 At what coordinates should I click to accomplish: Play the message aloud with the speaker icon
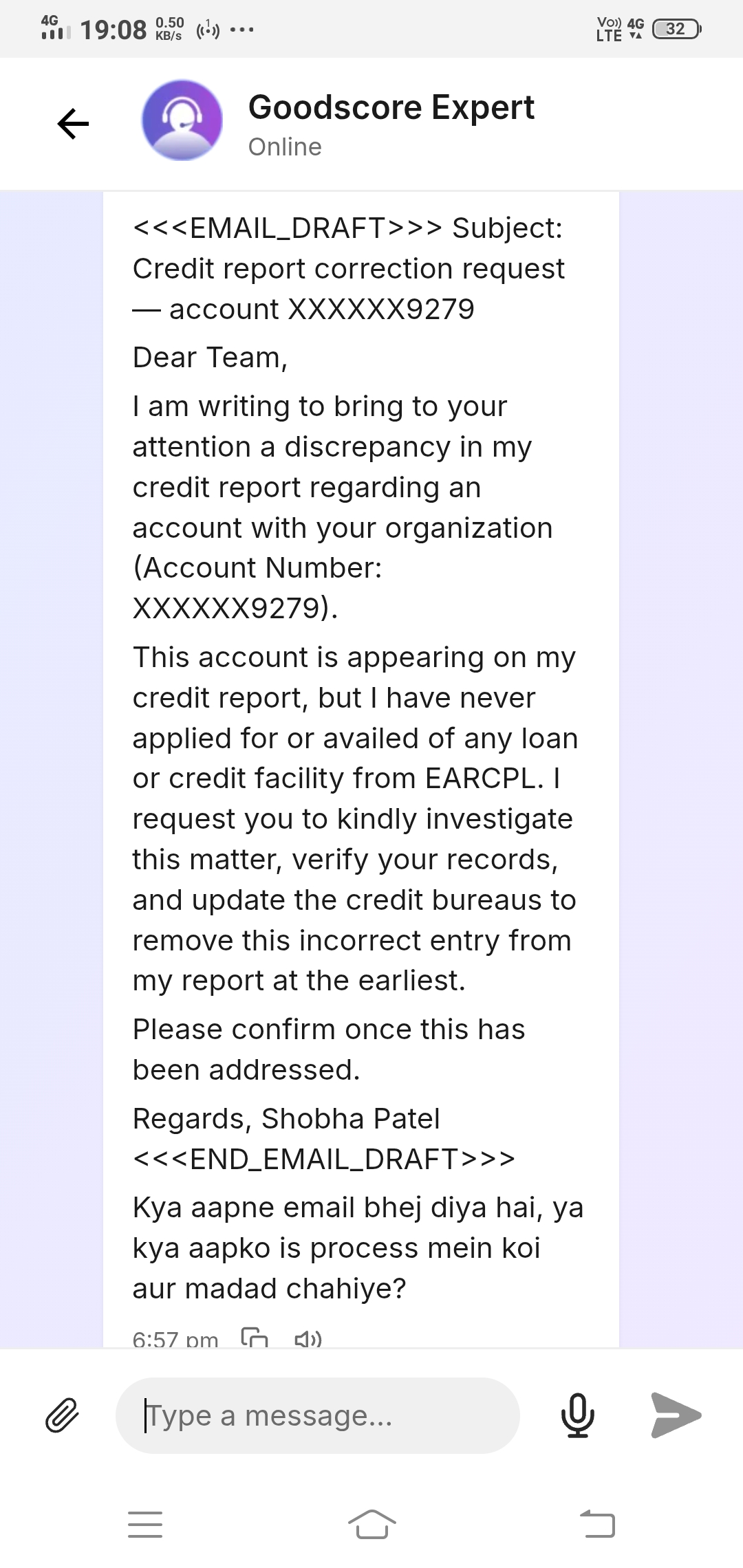(x=308, y=1338)
